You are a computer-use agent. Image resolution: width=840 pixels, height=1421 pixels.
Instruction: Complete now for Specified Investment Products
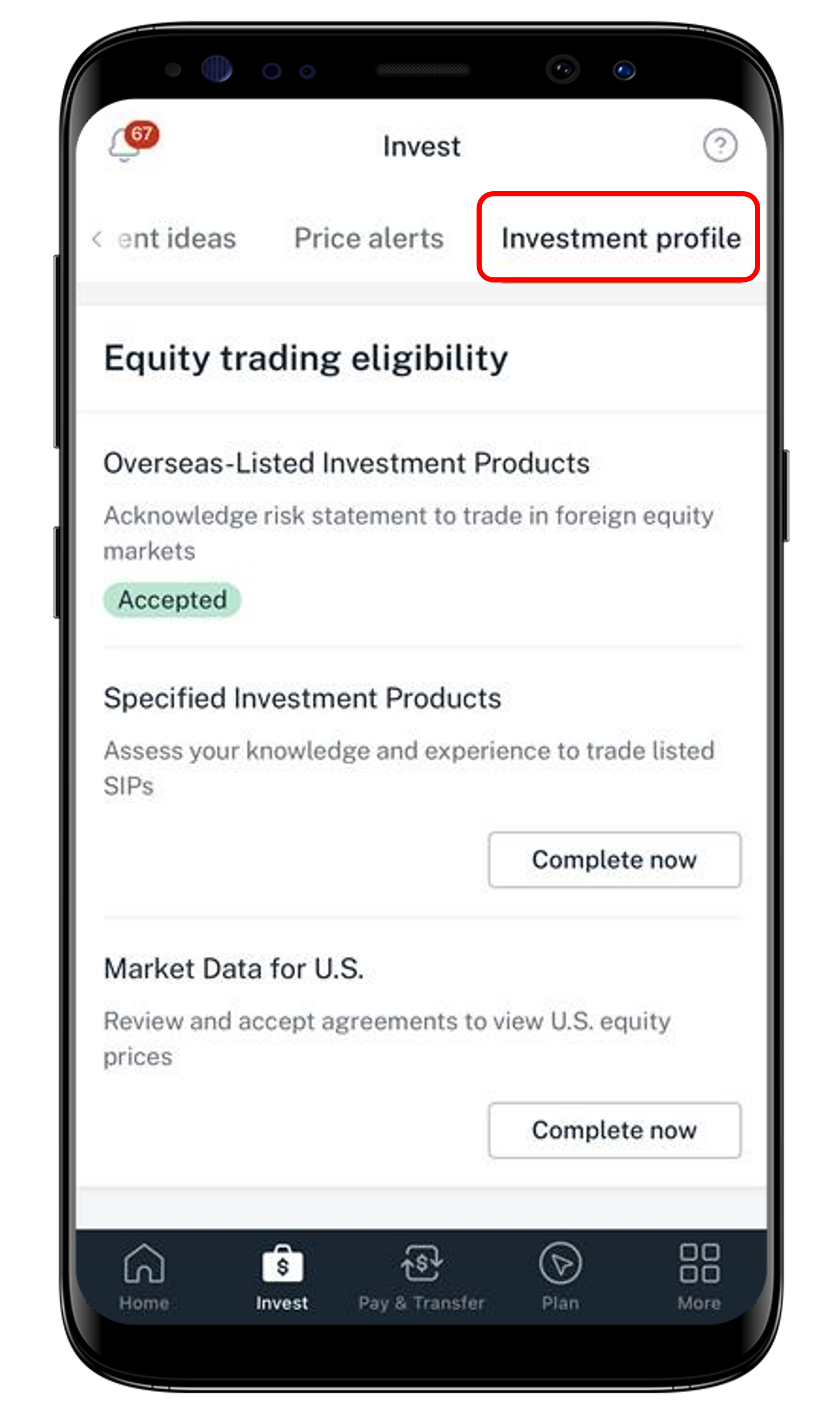614,859
